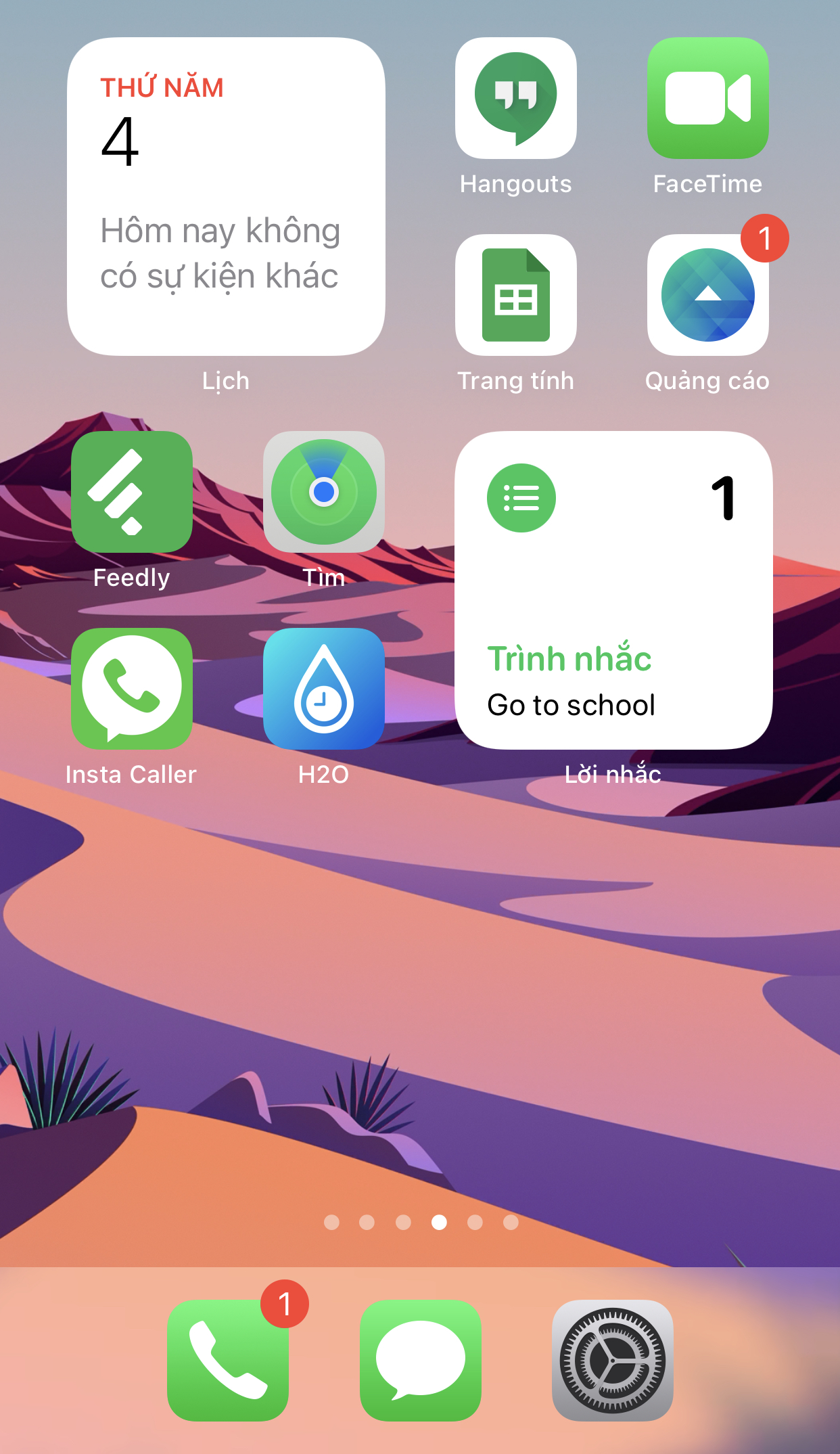The width and height of the screenshot is (840, 1454).
Task: Open Feedly app
Action: coord(132,492)
